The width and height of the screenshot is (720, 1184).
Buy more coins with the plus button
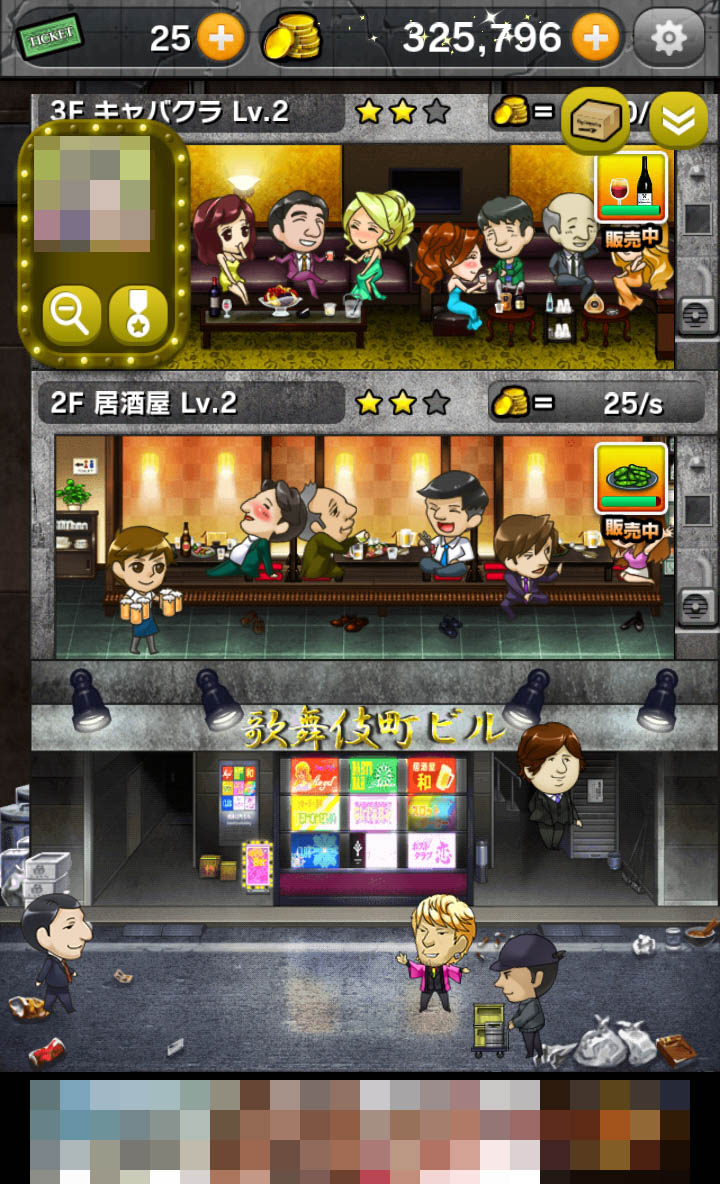tap(596, 39)
